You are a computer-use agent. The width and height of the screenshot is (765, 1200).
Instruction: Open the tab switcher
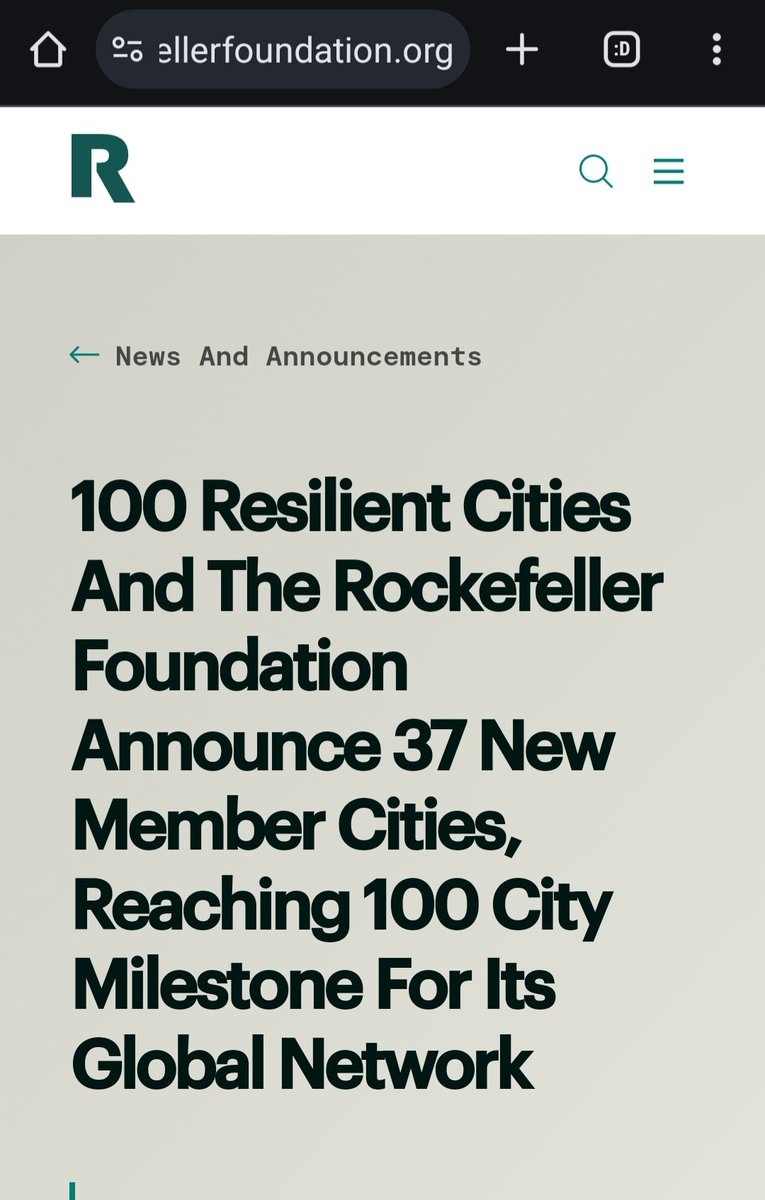coord(621,50)
